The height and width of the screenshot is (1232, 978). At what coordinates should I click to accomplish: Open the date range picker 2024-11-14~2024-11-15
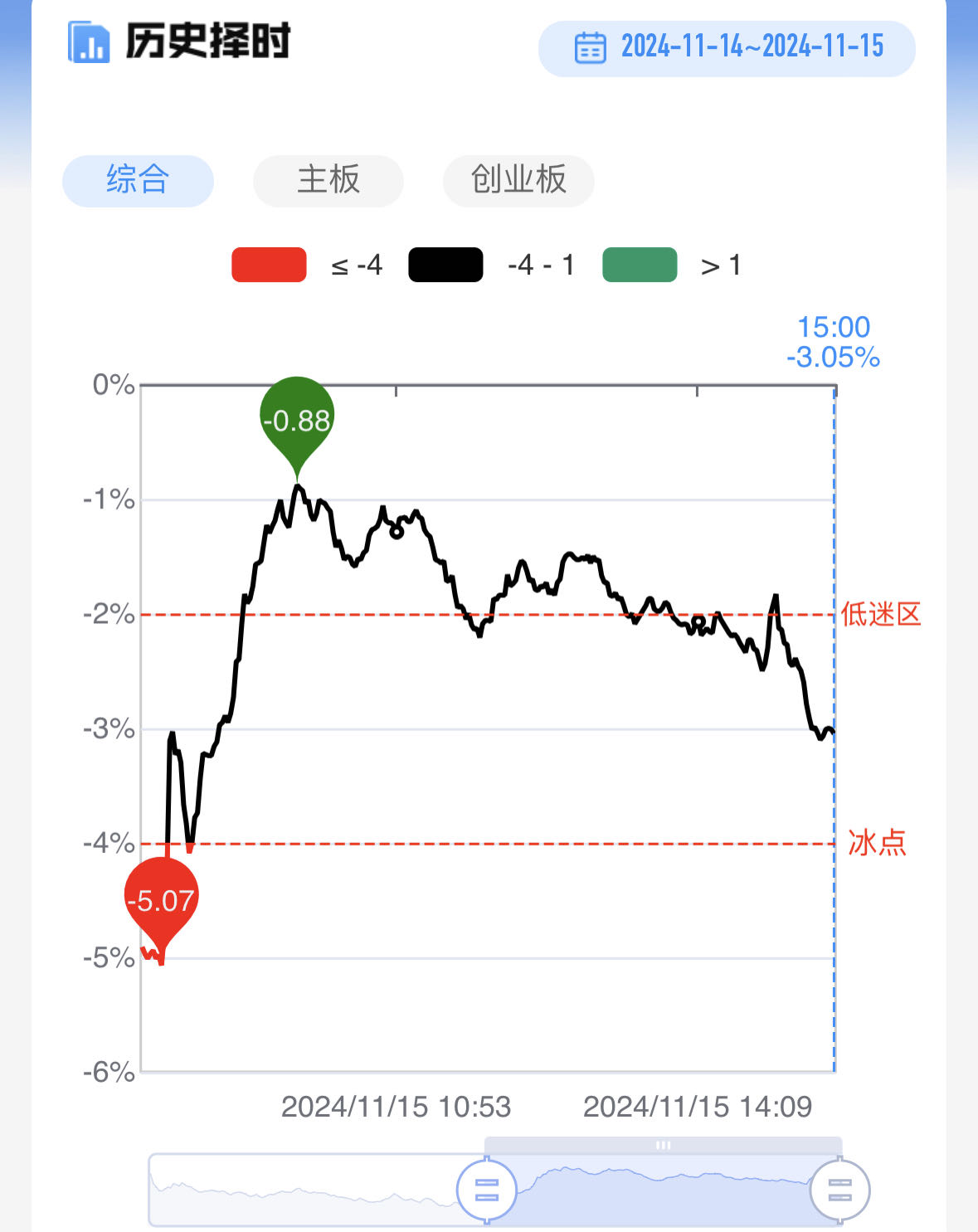(x=727, y=48)
